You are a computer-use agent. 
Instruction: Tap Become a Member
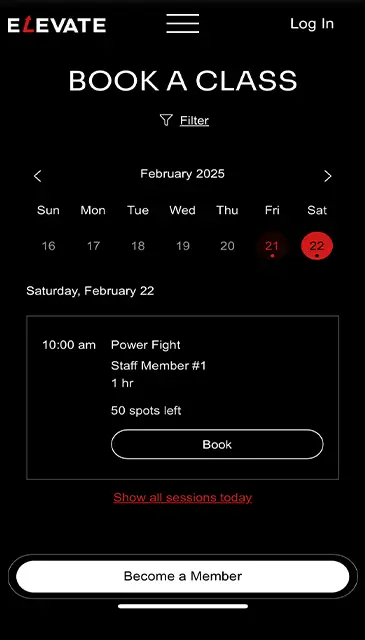click(x=182, y=576)
